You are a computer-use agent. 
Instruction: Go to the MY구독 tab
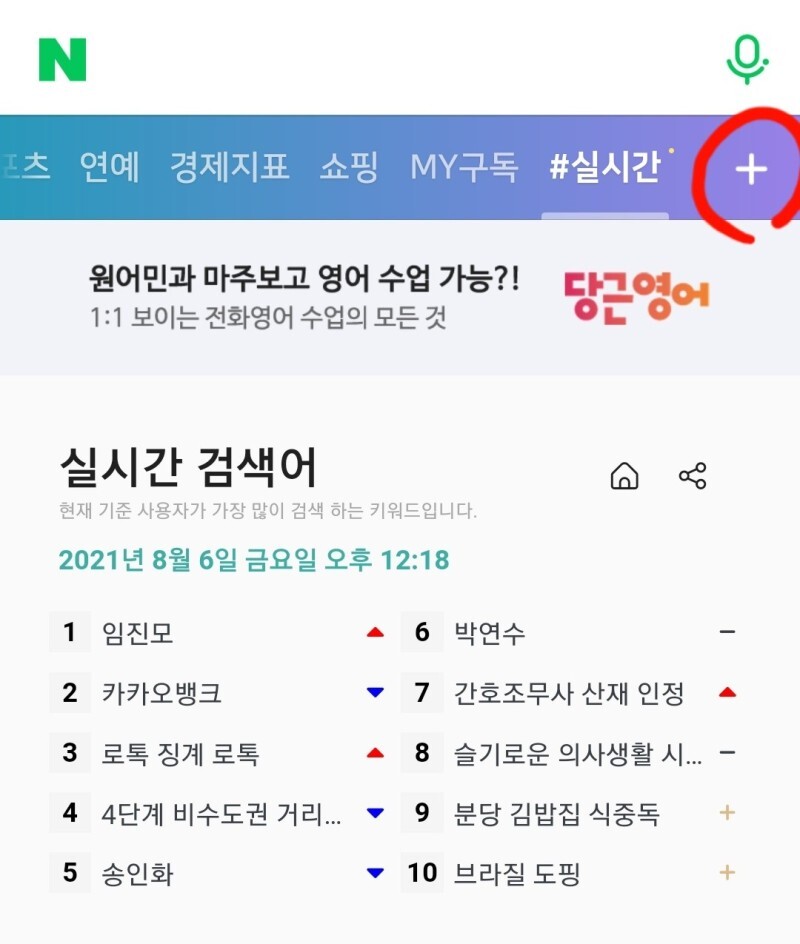click(464, 167)
